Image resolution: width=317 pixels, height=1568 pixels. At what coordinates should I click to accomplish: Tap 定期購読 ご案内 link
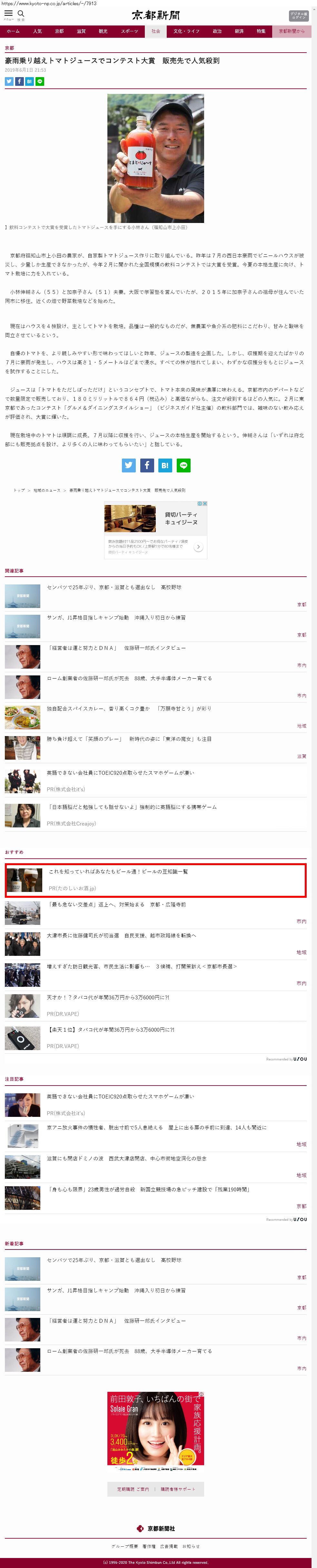pos(133,1489)
